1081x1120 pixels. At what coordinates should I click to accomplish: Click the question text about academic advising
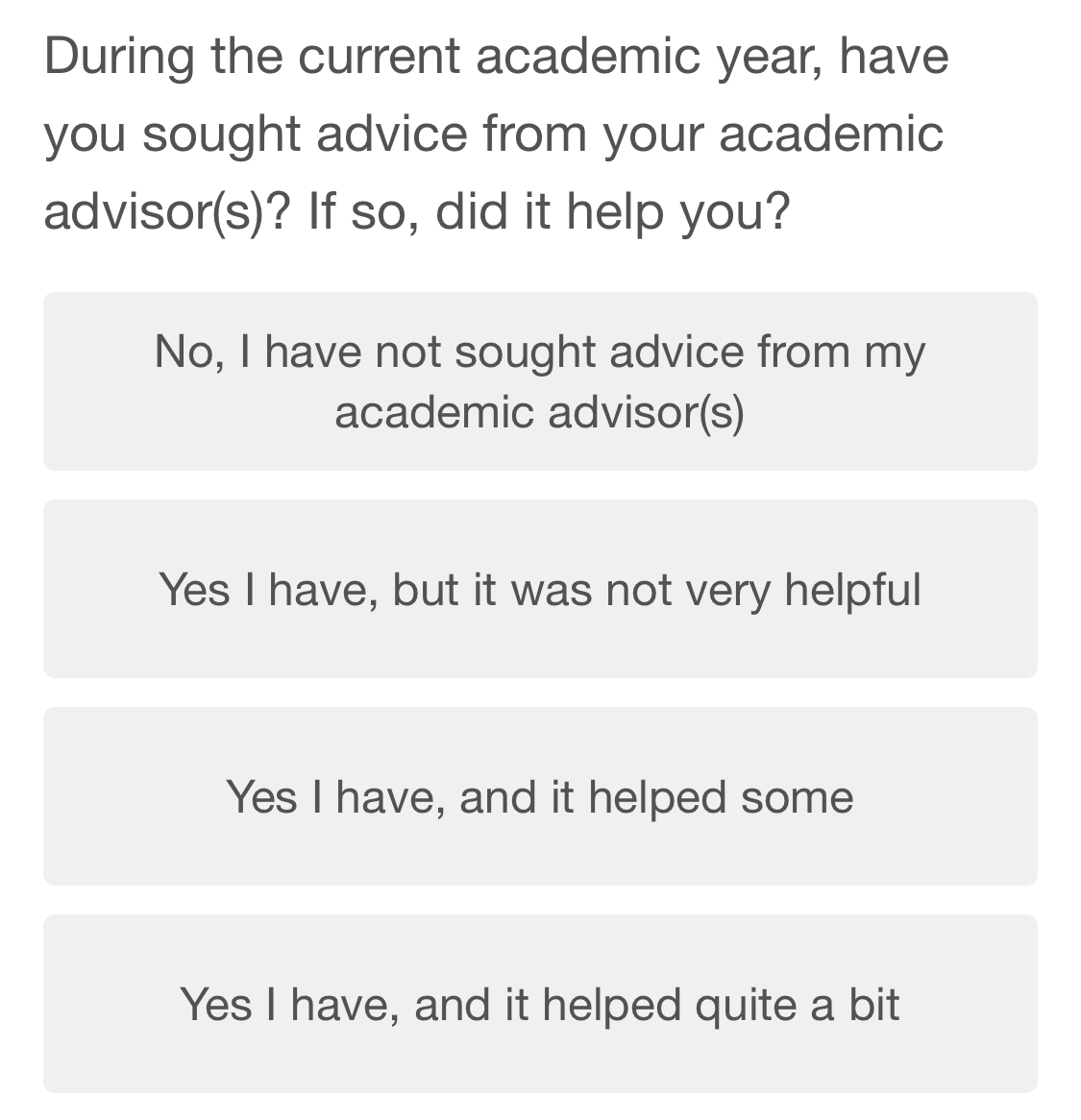tap(495, 133)
